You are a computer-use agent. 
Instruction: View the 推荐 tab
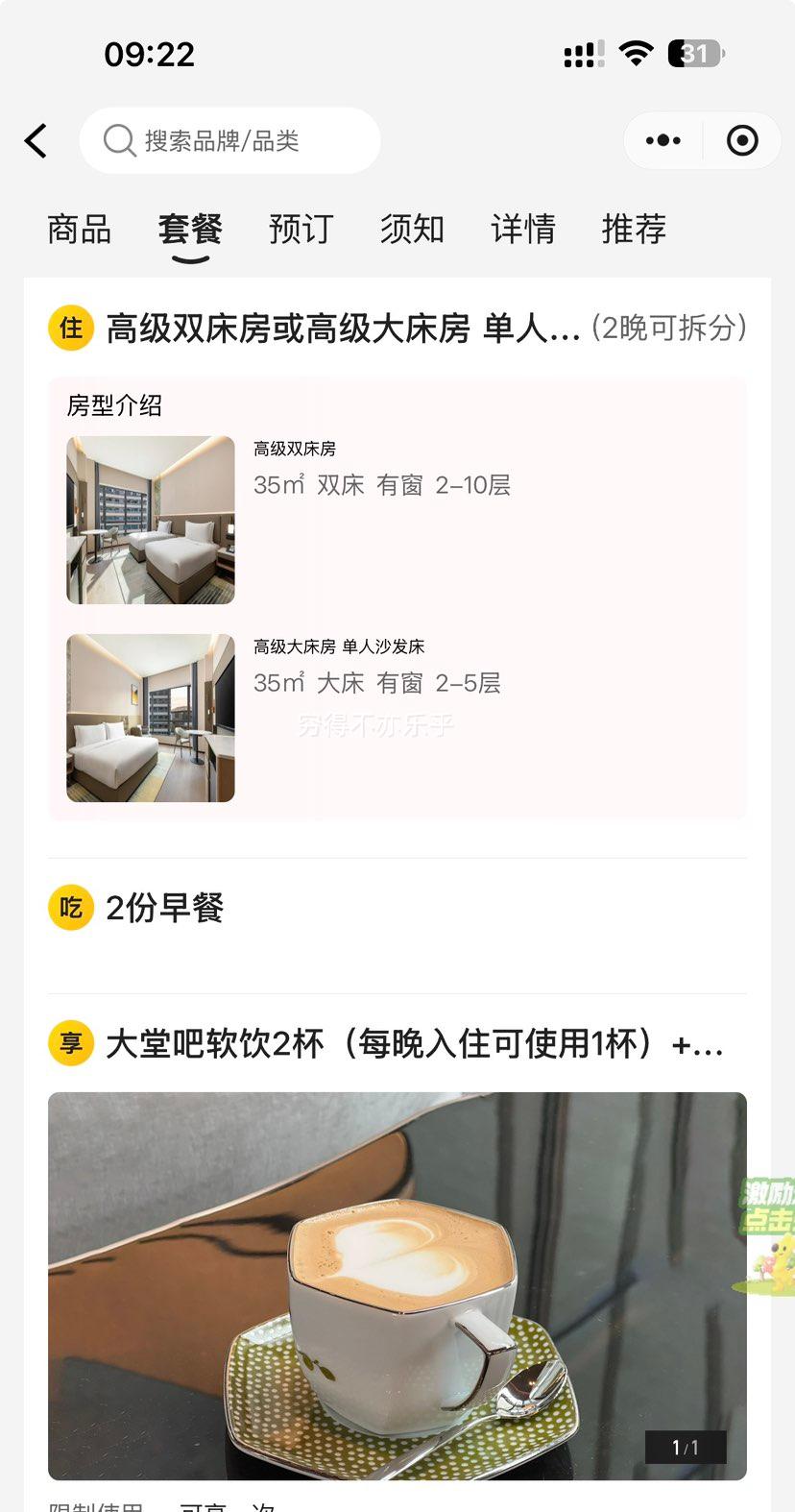coord(634,230)
